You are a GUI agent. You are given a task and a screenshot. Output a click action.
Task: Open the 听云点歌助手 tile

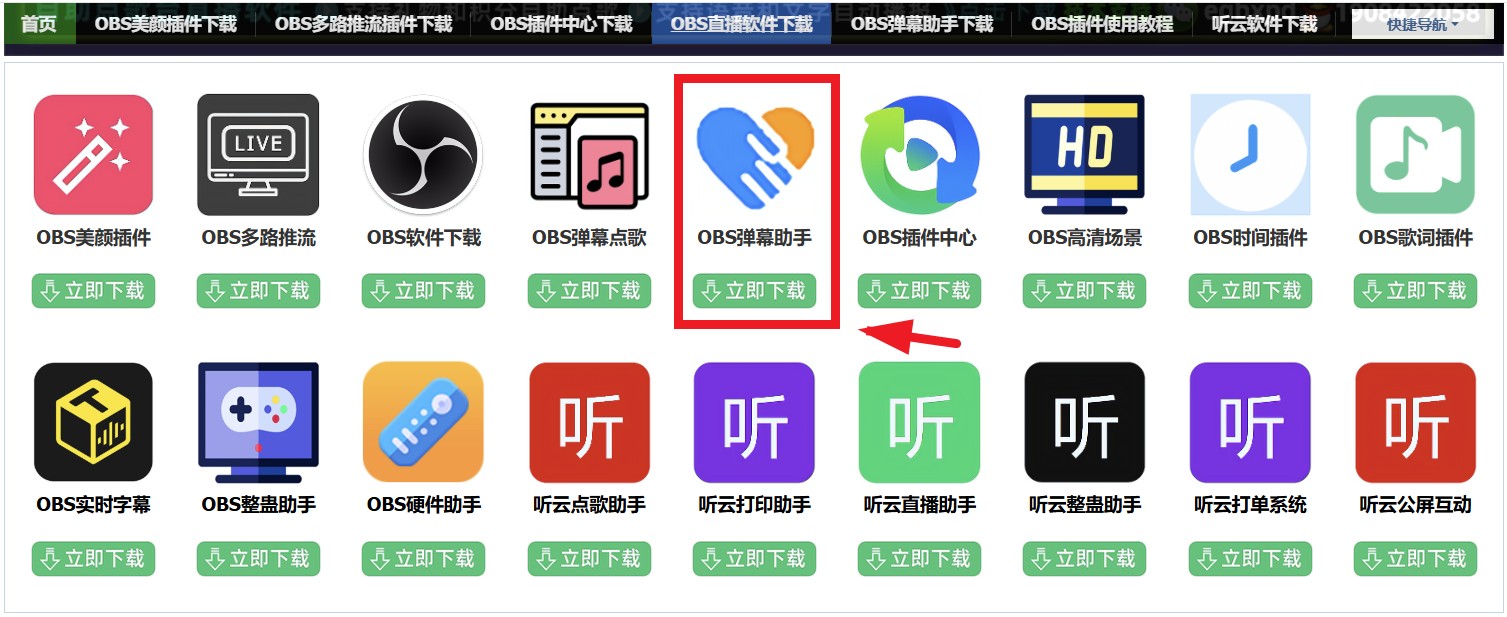pyautogui.click(x=589, y=422)
